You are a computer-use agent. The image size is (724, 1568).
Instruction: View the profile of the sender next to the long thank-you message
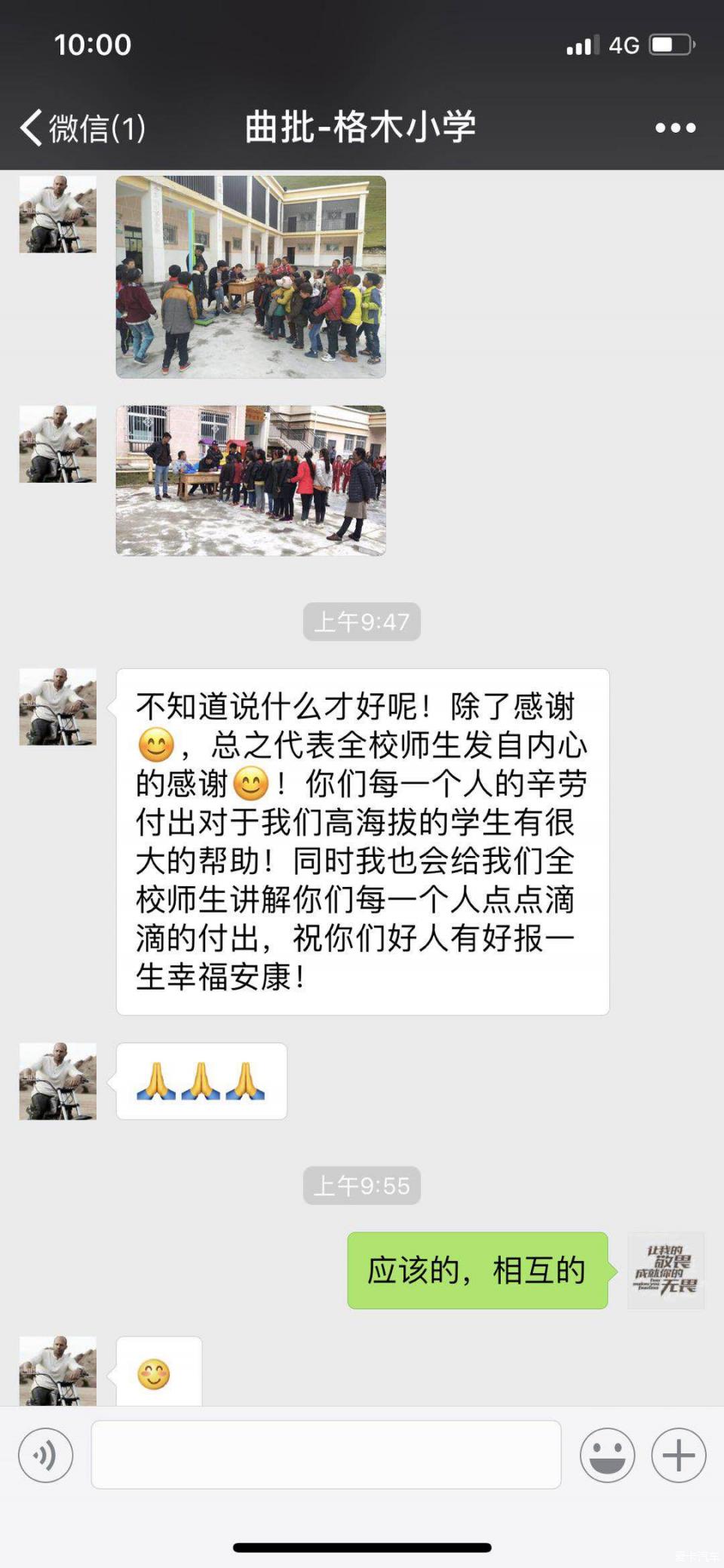(x=58, y=707)
